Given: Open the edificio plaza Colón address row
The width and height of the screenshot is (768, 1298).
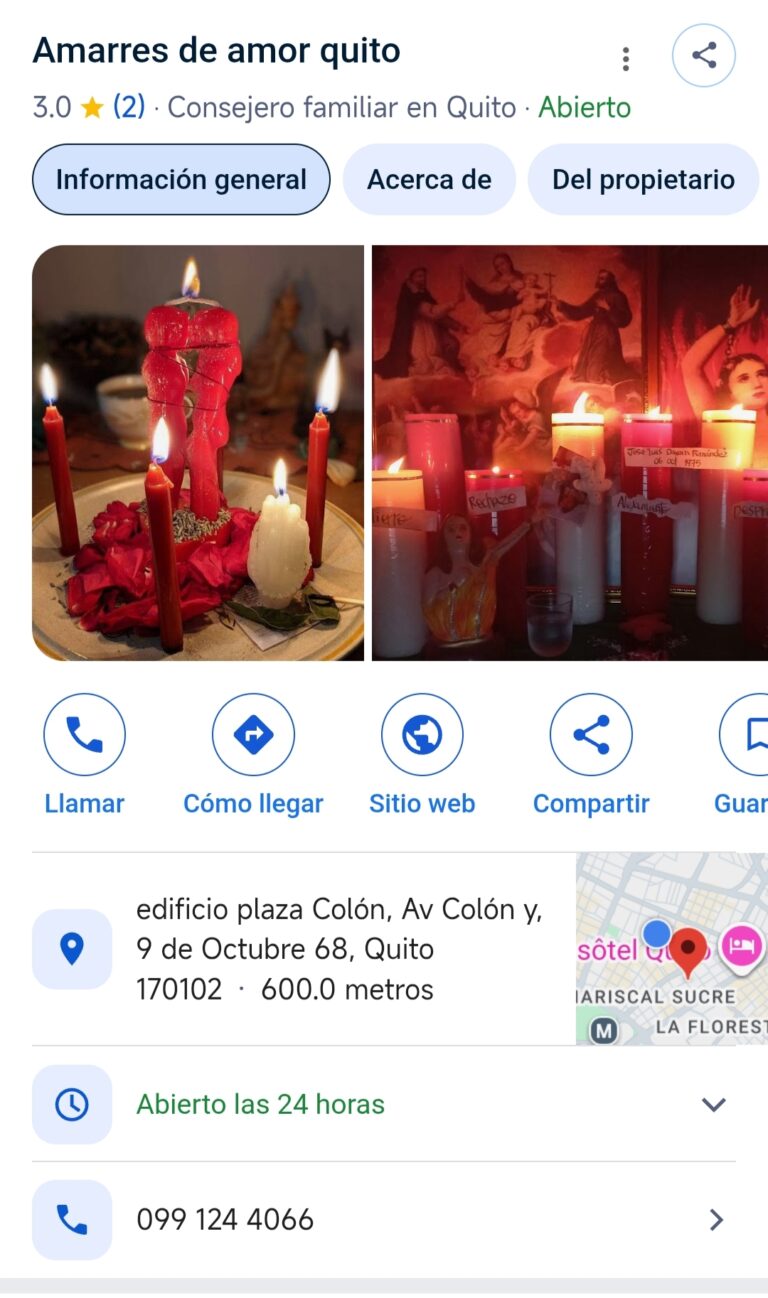Looking at the screenshot, I should click(x=338, y=950).
